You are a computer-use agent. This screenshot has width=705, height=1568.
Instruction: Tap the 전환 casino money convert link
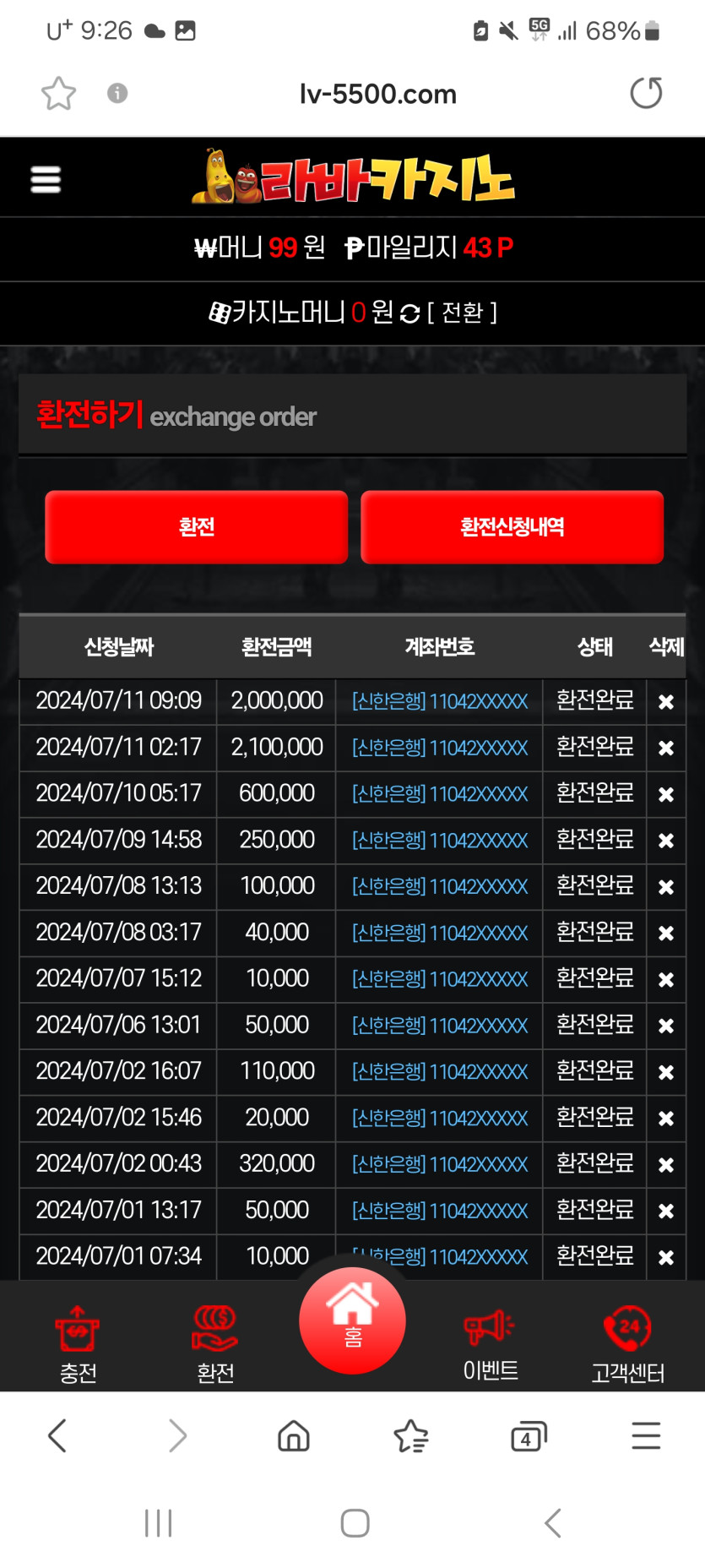[x=462, y=313]
